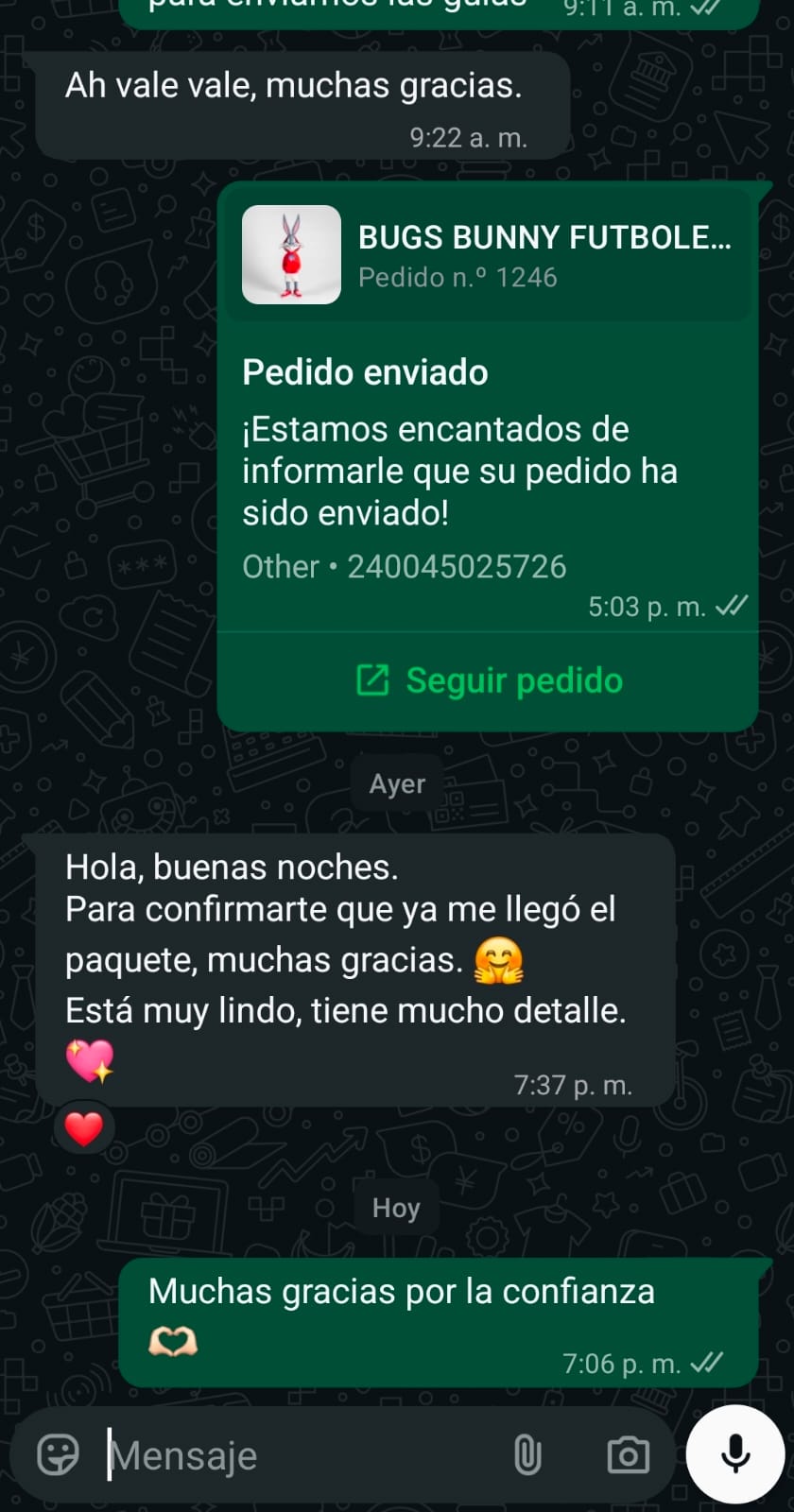View the heart reaction on the package message

(x=84, y=1128)
